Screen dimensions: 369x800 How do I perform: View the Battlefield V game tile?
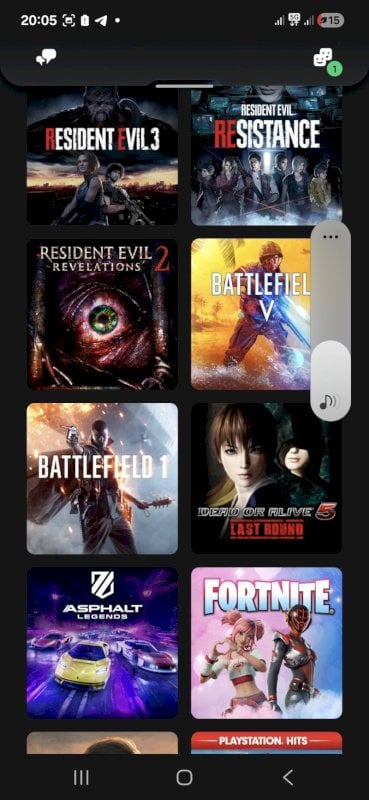(x=250, y=314)
